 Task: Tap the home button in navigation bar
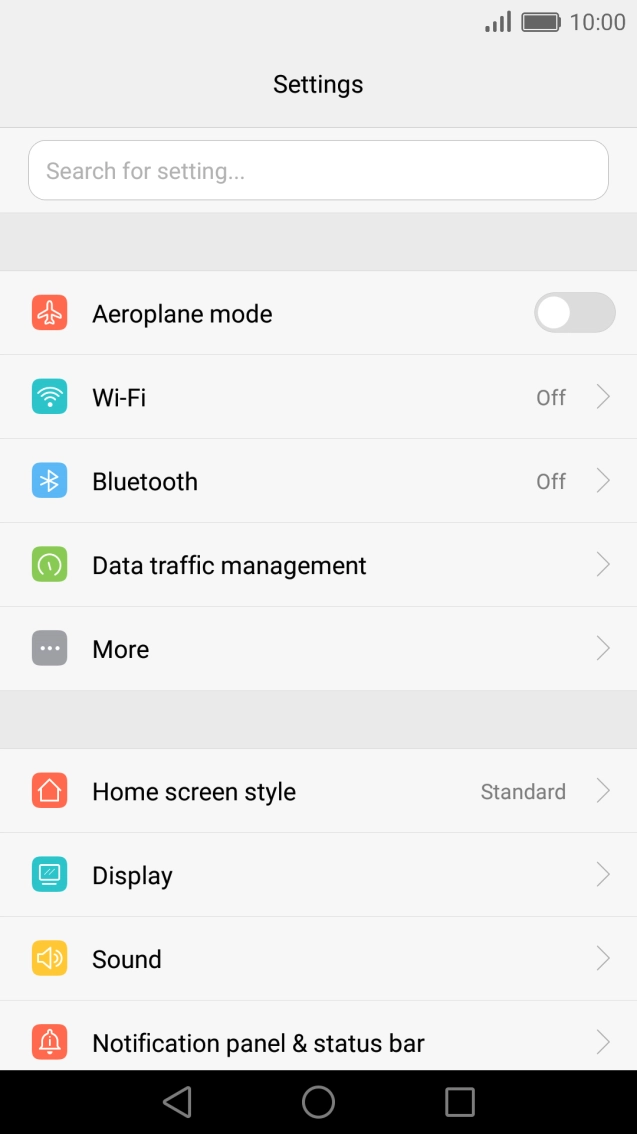pos(318,1102)
